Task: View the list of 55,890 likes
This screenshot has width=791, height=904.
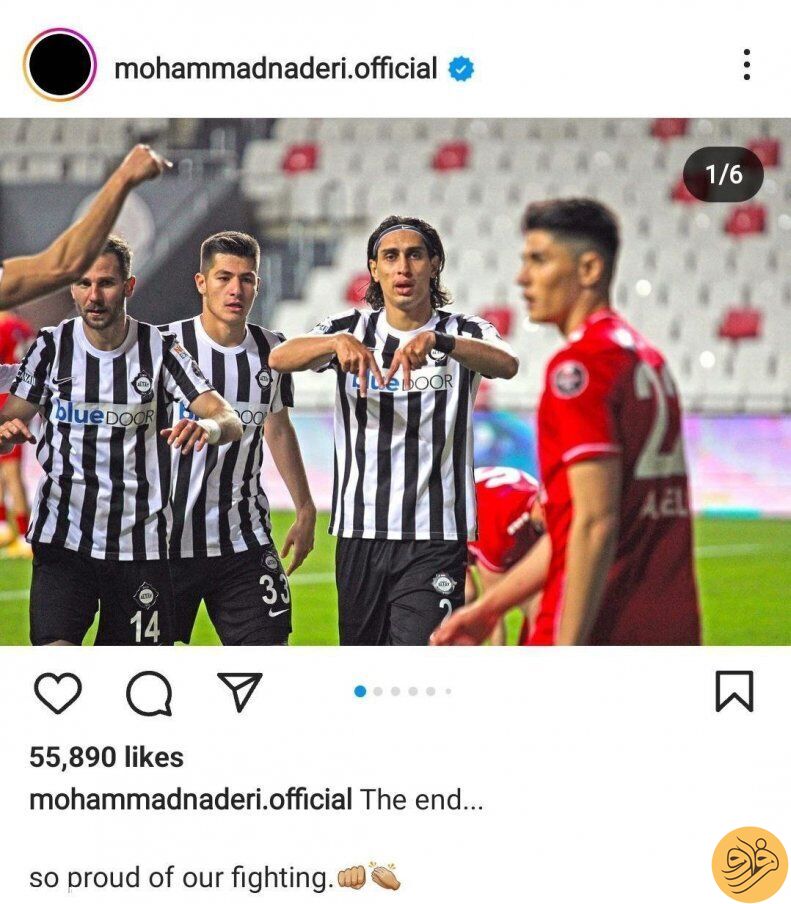Action: click(x=106, y=757)
